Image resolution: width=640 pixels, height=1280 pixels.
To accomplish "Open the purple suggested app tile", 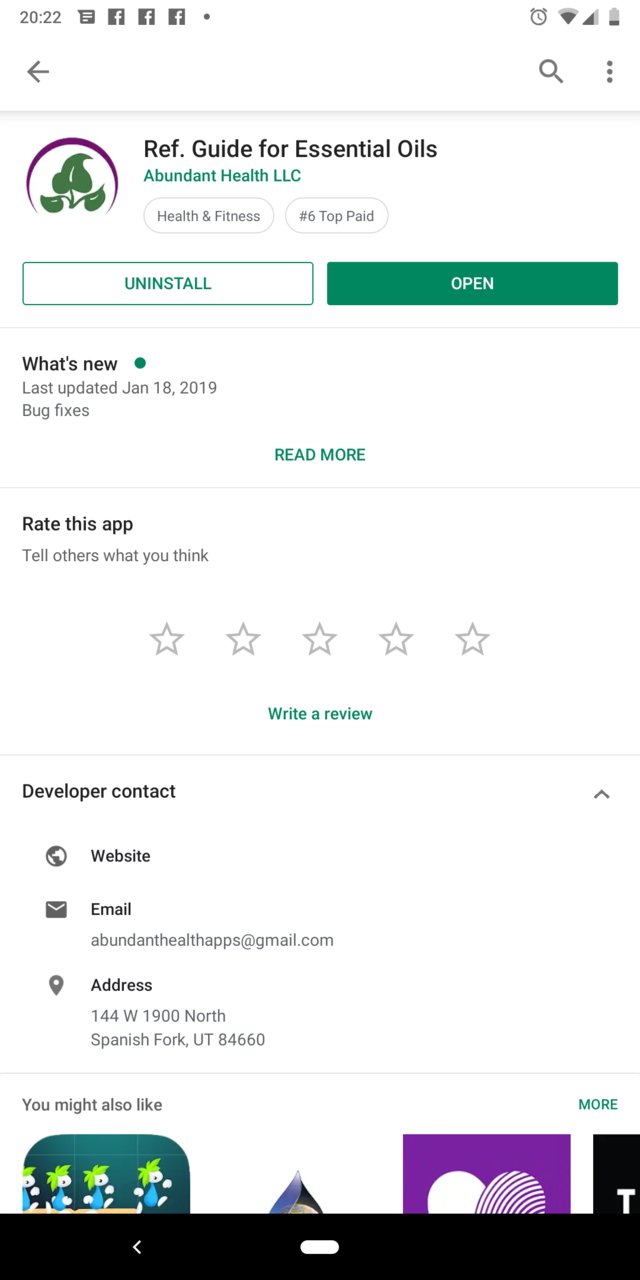I will (x=486, y=1174).
